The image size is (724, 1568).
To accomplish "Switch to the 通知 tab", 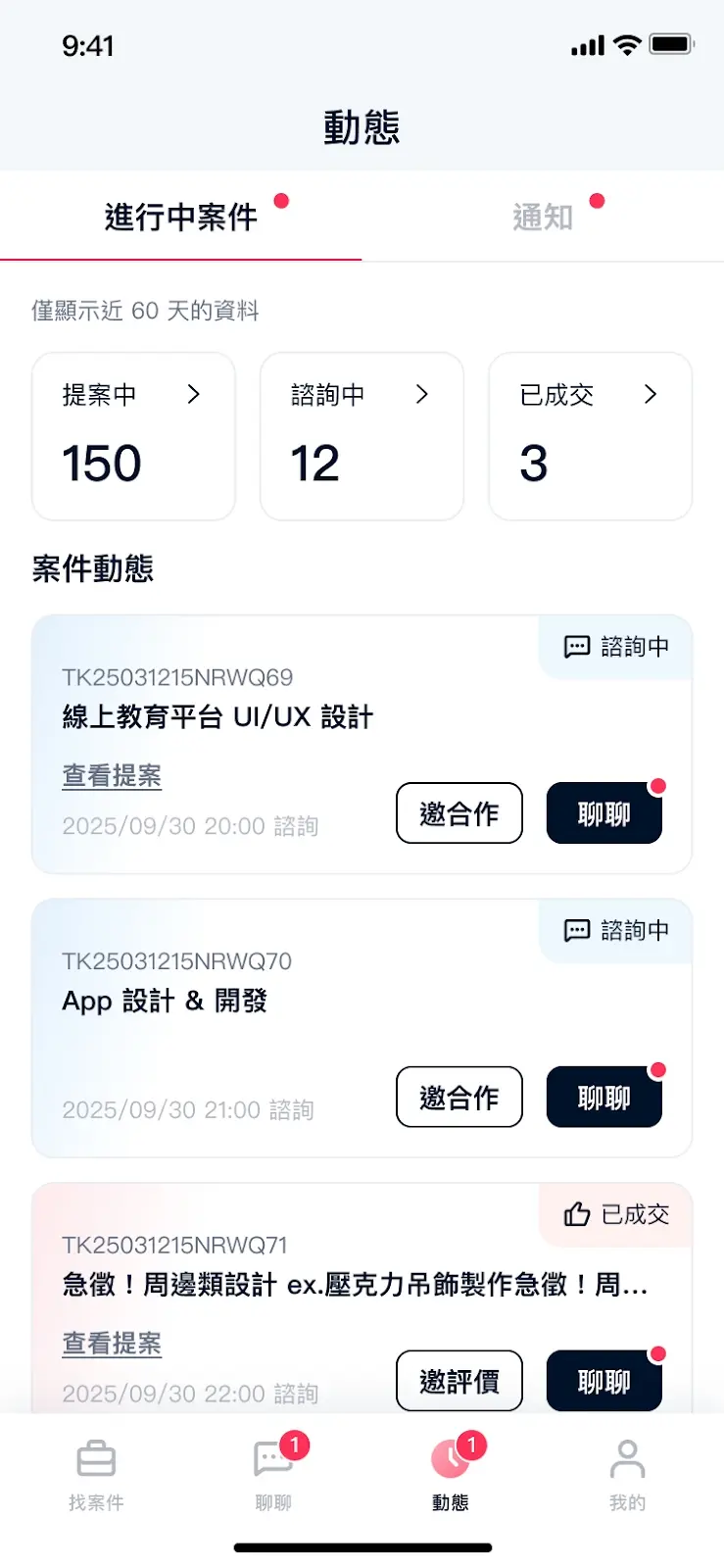I will pyautogui.click(x=543, y=217).
